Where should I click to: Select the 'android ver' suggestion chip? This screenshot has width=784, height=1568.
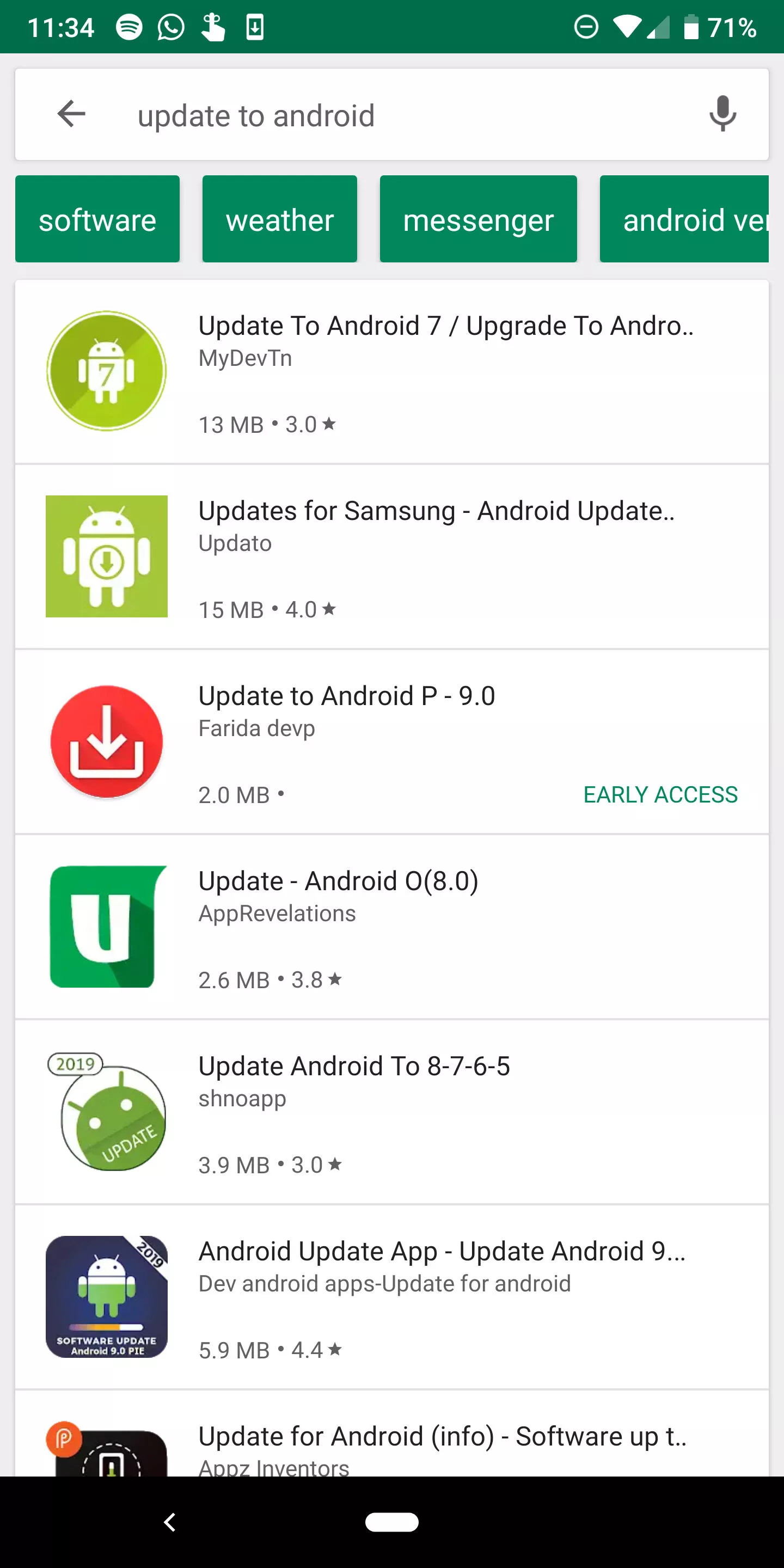(685, 219)
